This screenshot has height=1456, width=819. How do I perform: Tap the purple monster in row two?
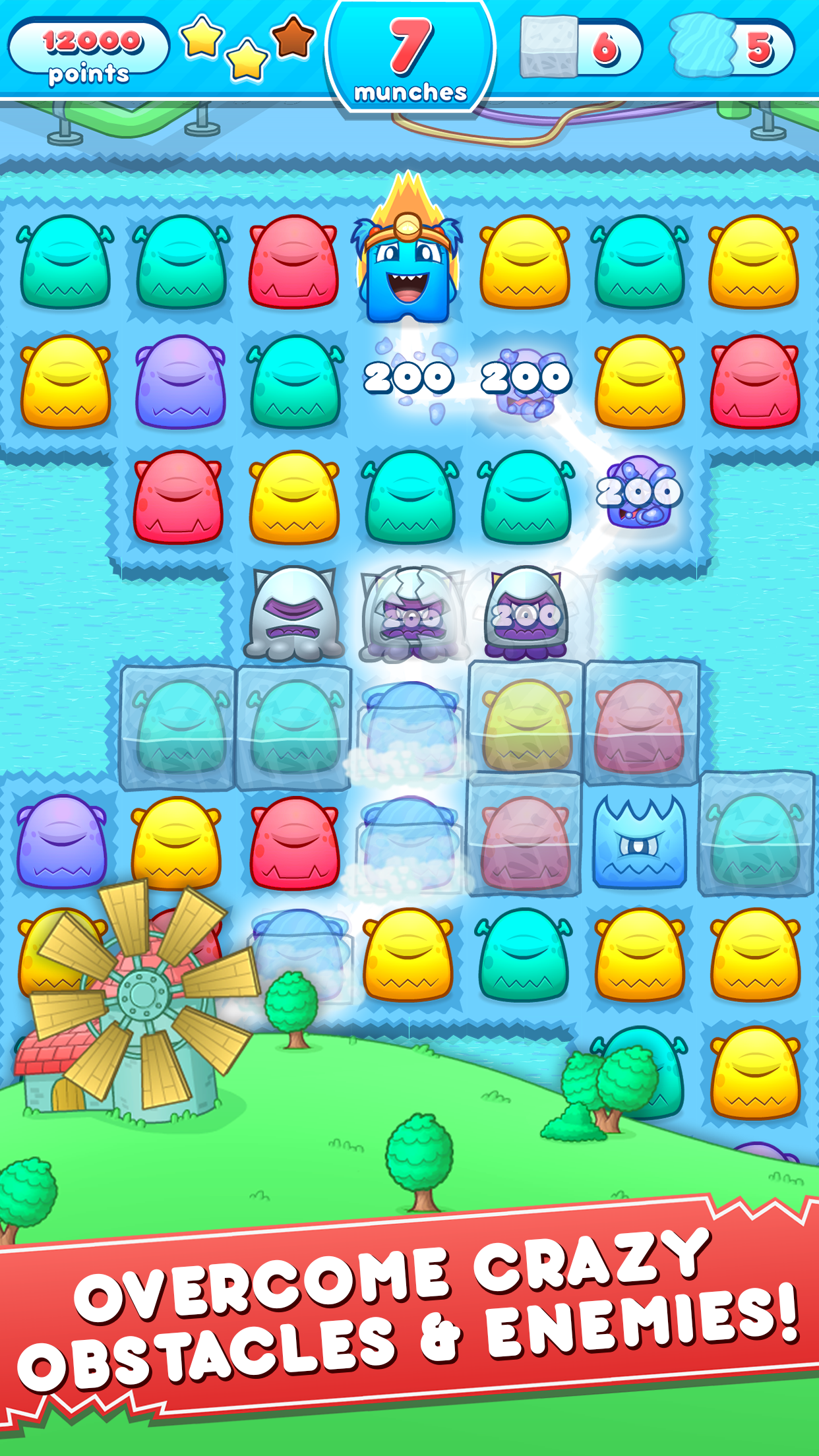click(178, 382)
